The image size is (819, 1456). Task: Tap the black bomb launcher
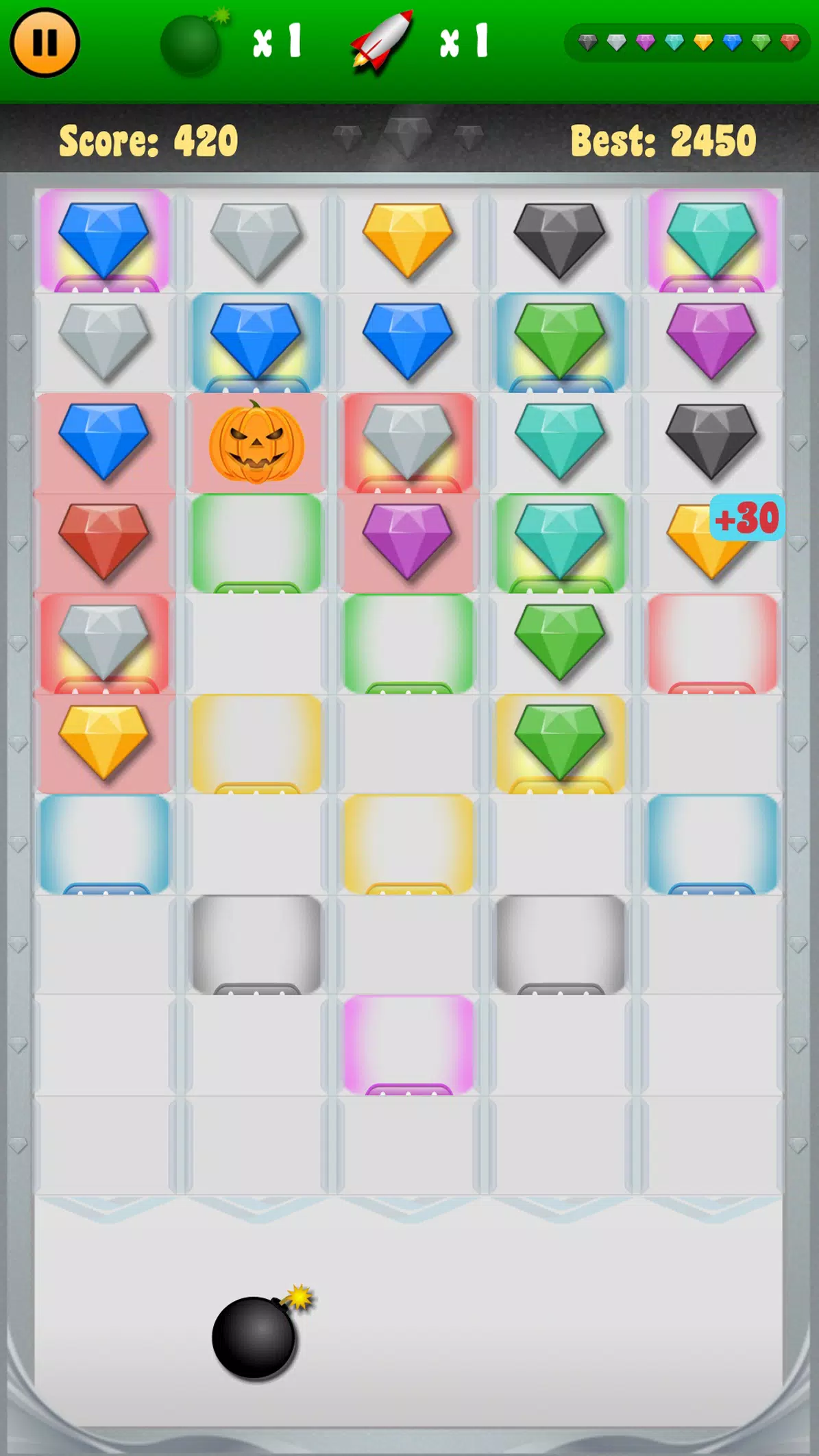[256, 1335]
